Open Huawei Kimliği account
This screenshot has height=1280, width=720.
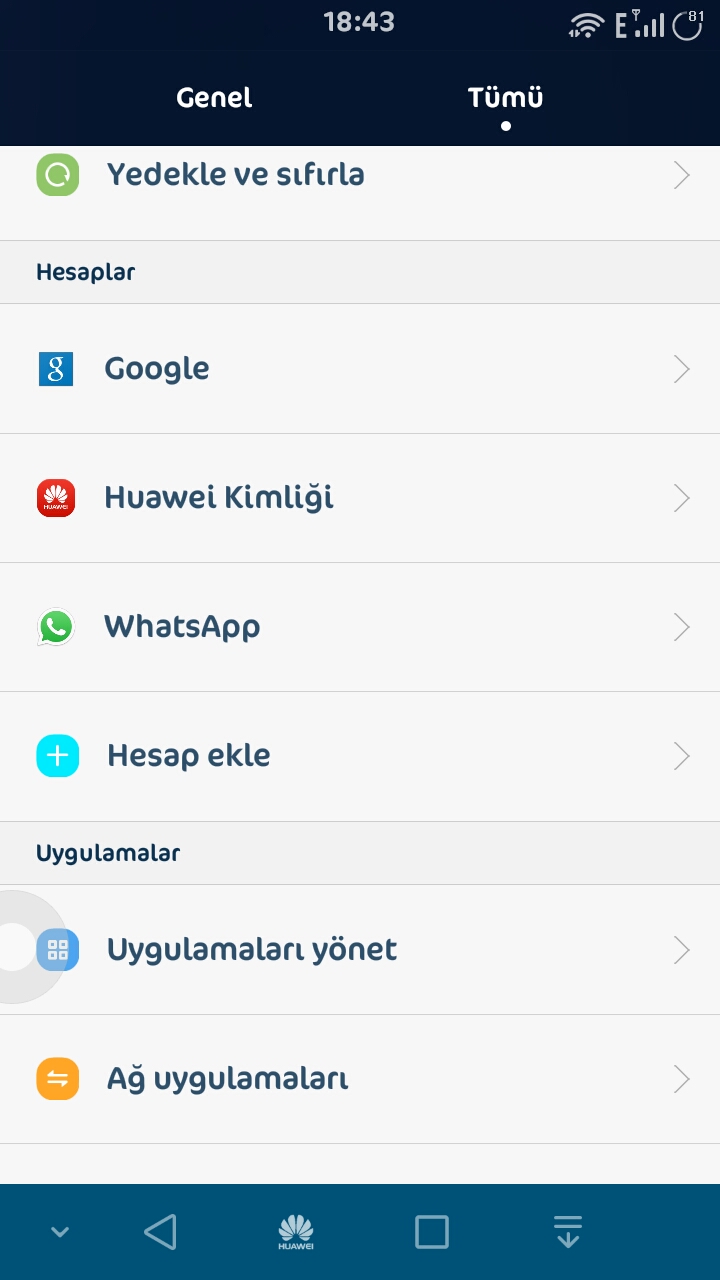coord(360,498)
